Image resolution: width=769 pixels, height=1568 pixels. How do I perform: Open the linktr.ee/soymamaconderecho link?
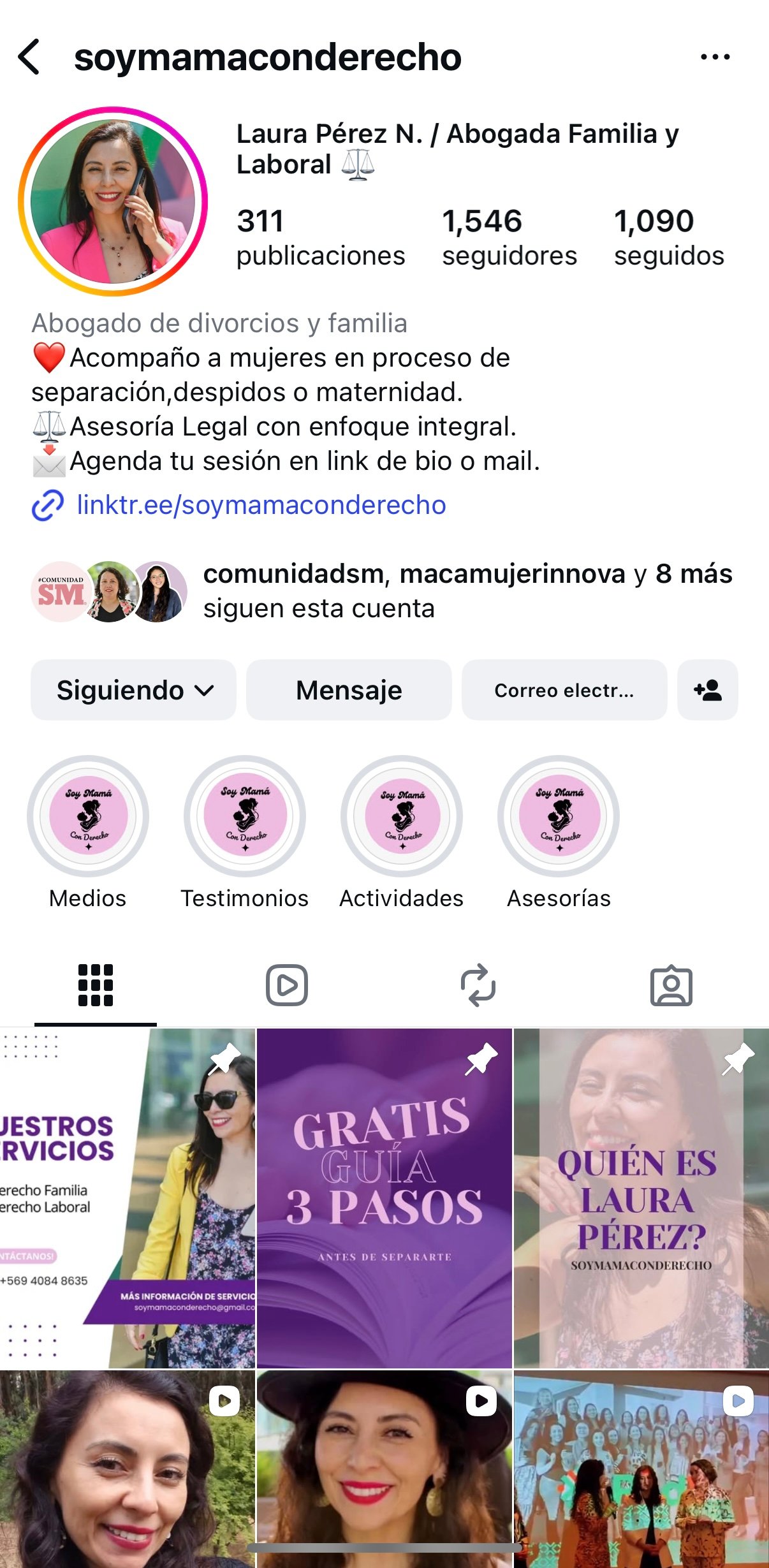(x=261, y=505)
